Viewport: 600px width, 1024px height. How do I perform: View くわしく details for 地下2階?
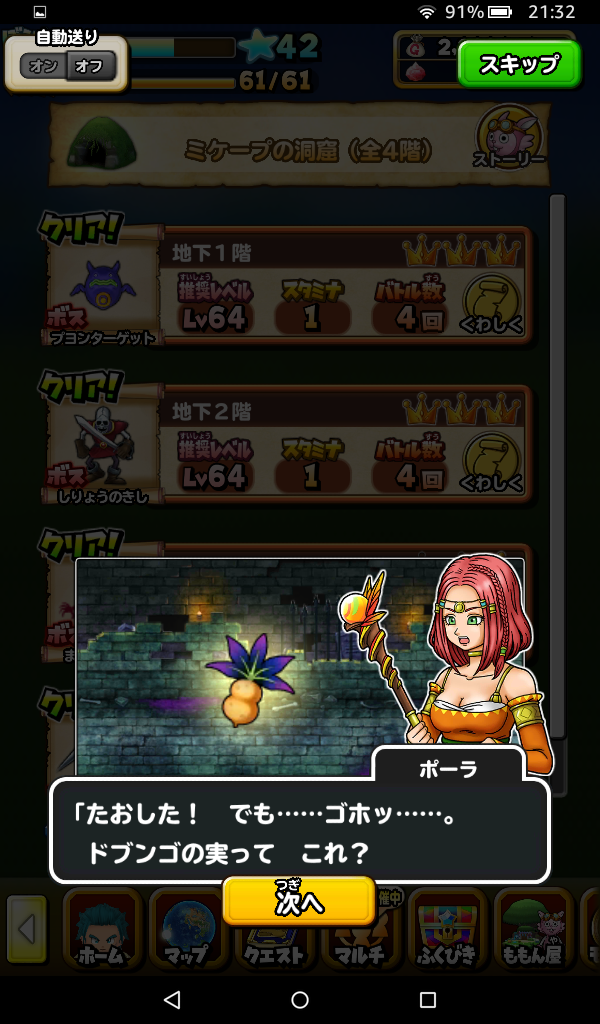pos(494,465)
